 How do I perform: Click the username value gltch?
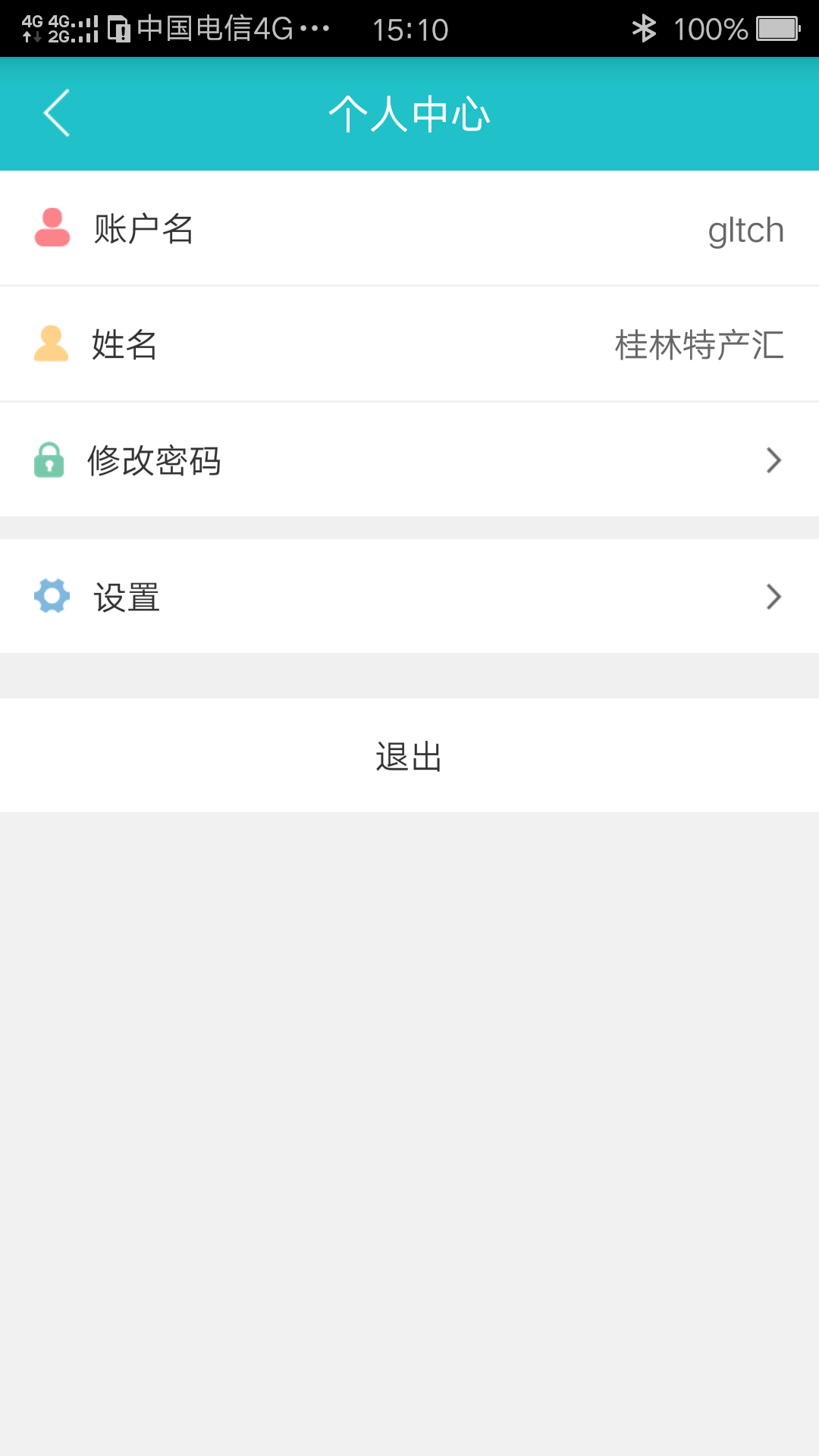(746, 228)
